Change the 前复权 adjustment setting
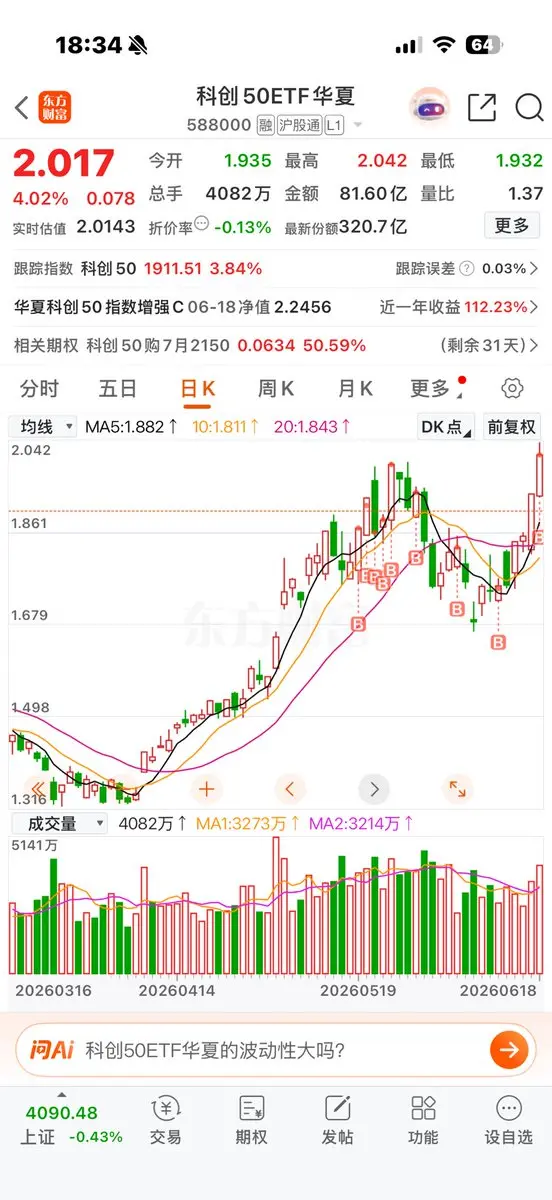 tap(513, 427)
